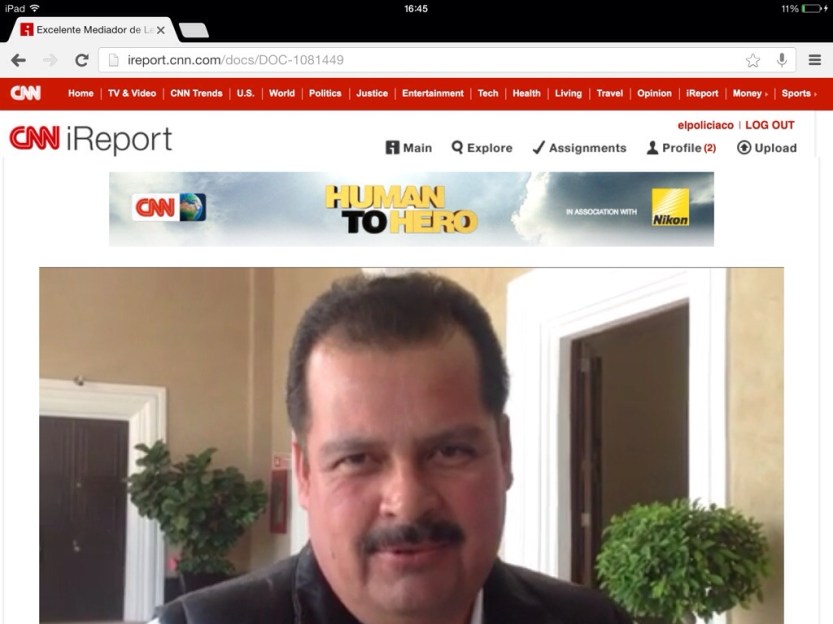Open the Entertainment section

(x=432, y=94)
